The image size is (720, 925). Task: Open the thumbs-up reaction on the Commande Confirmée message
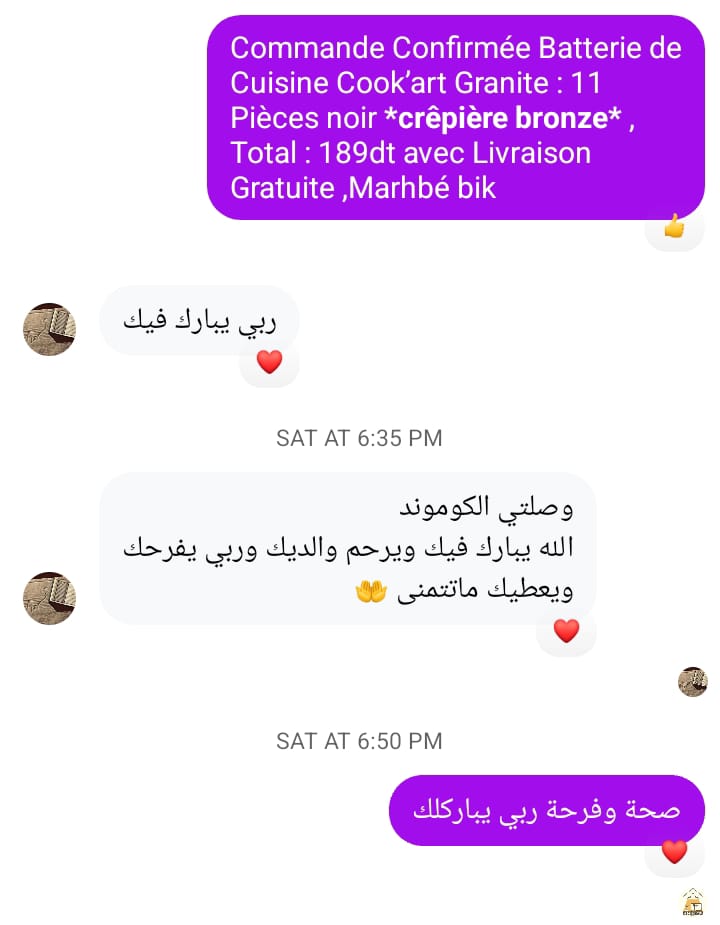tap(674, 228)
